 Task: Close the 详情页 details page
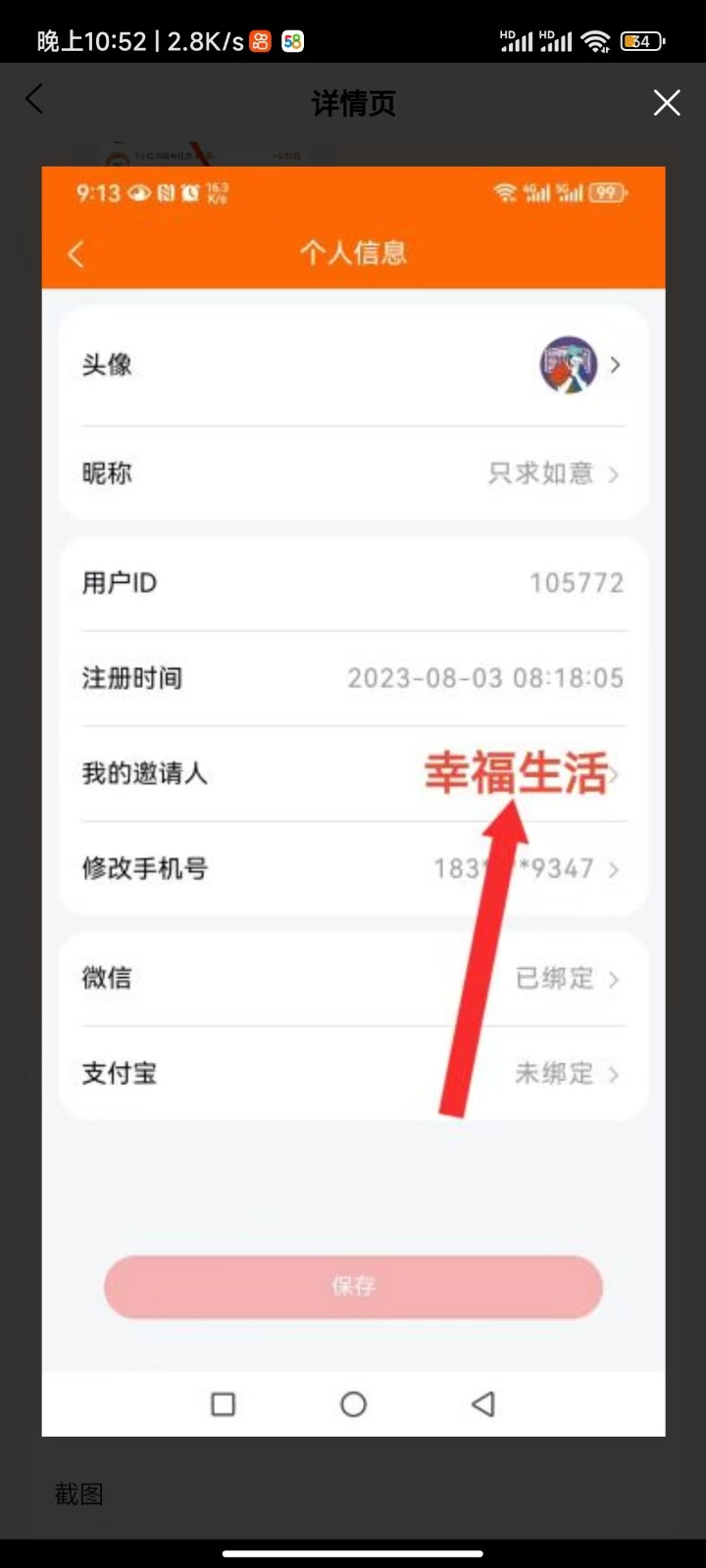click(667, 102)
